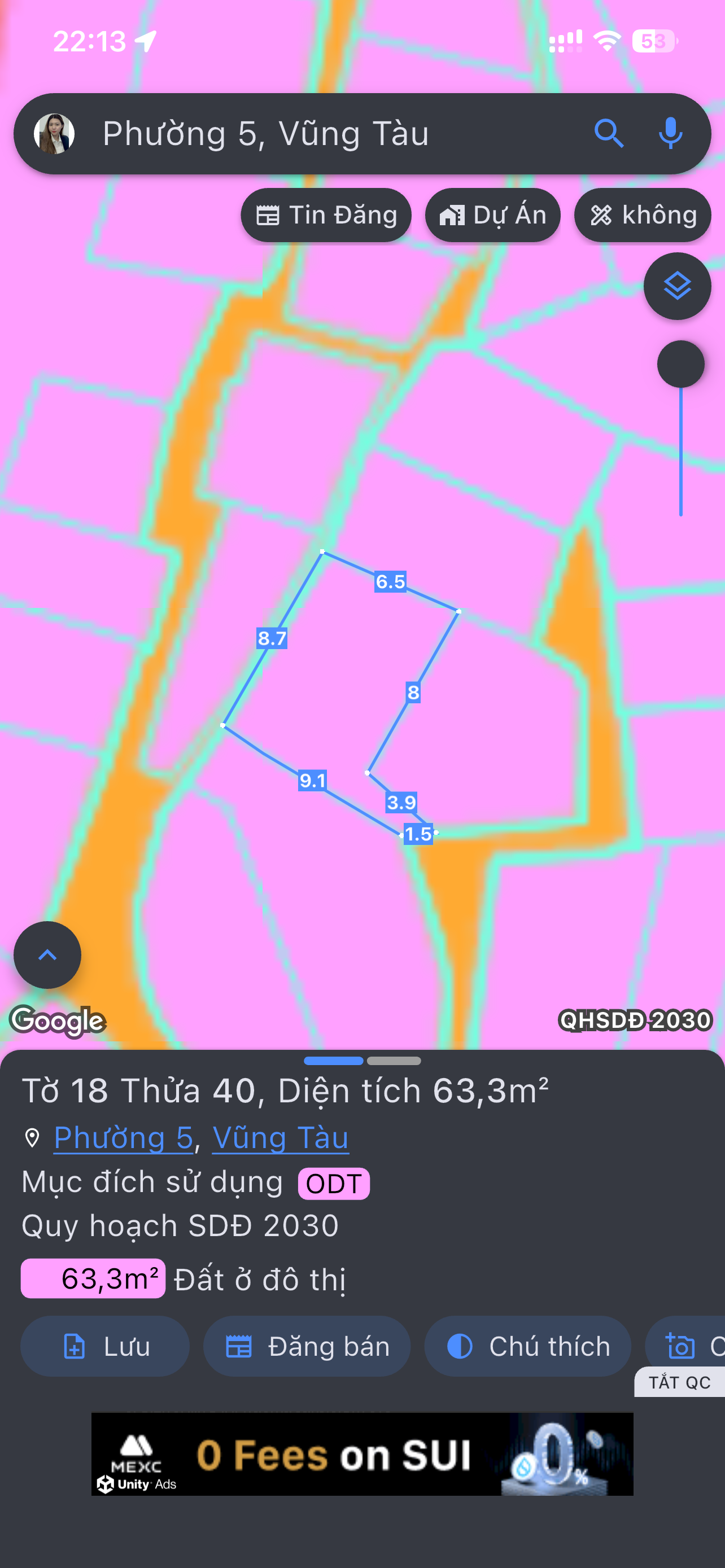Expand the panel with the up-chevron button
This screenshot has width=725, height=1568.
47,954
